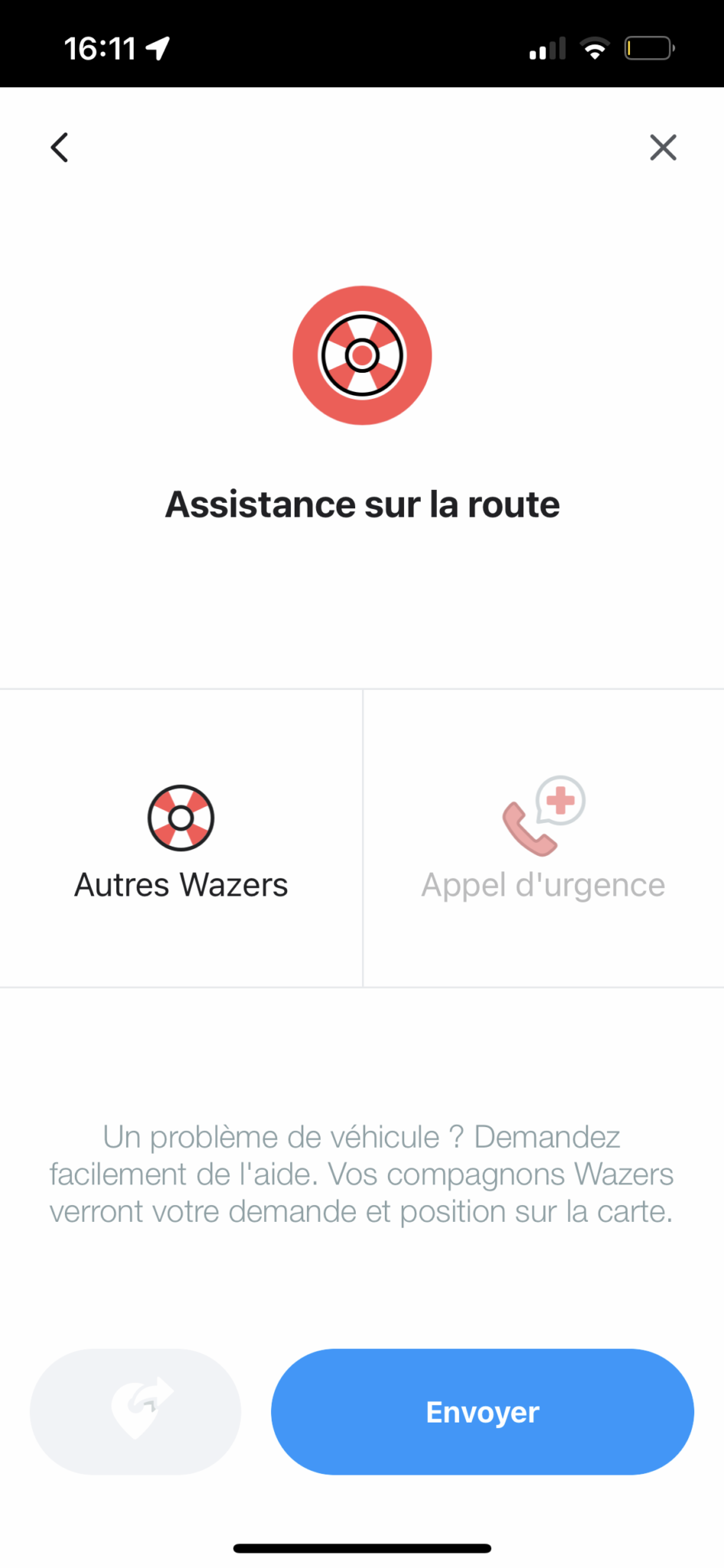The height and width of the screenshot is (1568, 724).
Task: Tap the home indicator bar at the bottom
Action: 361,1547
